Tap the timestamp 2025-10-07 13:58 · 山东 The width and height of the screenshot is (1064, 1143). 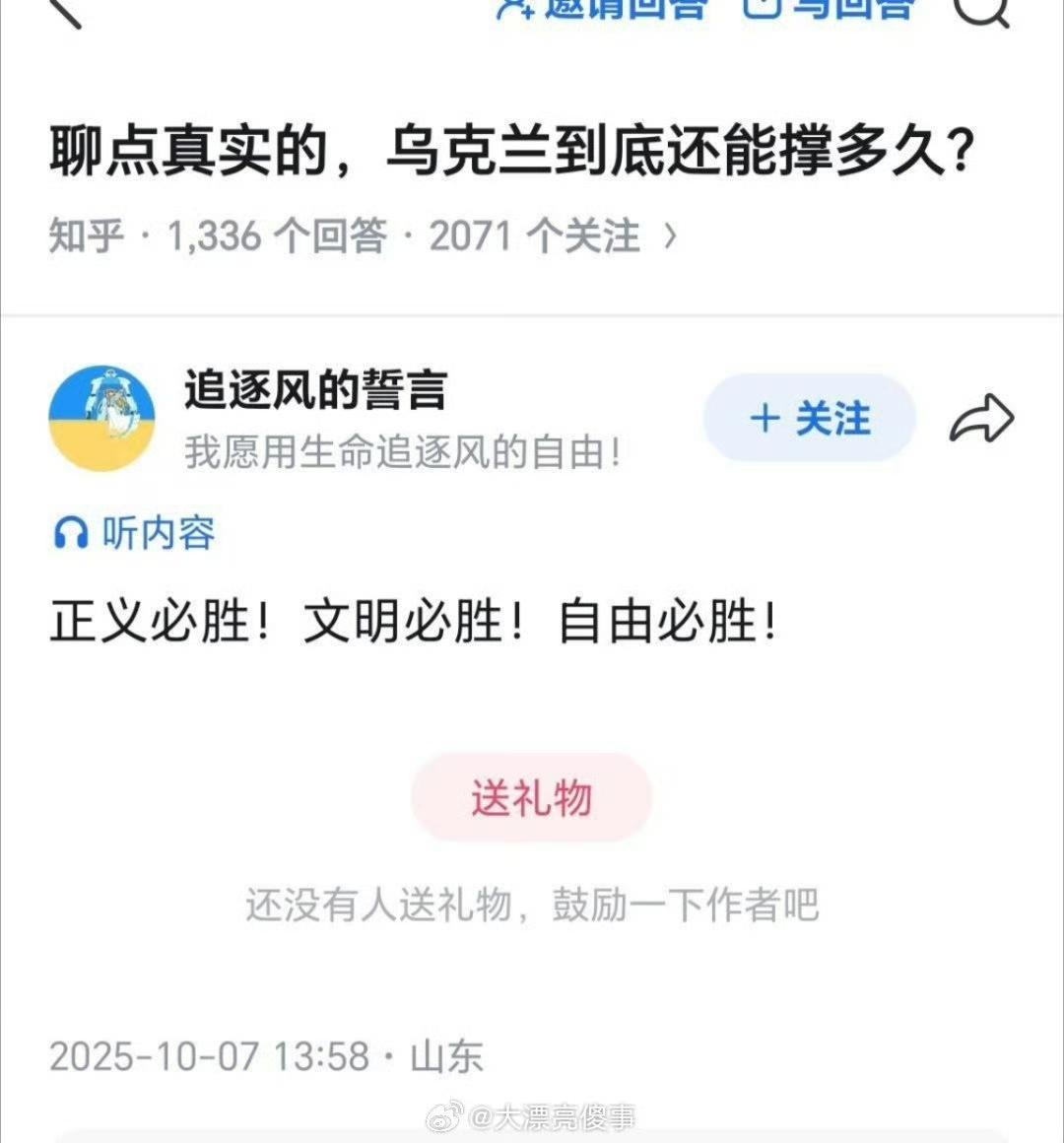tap(266, 1054)
